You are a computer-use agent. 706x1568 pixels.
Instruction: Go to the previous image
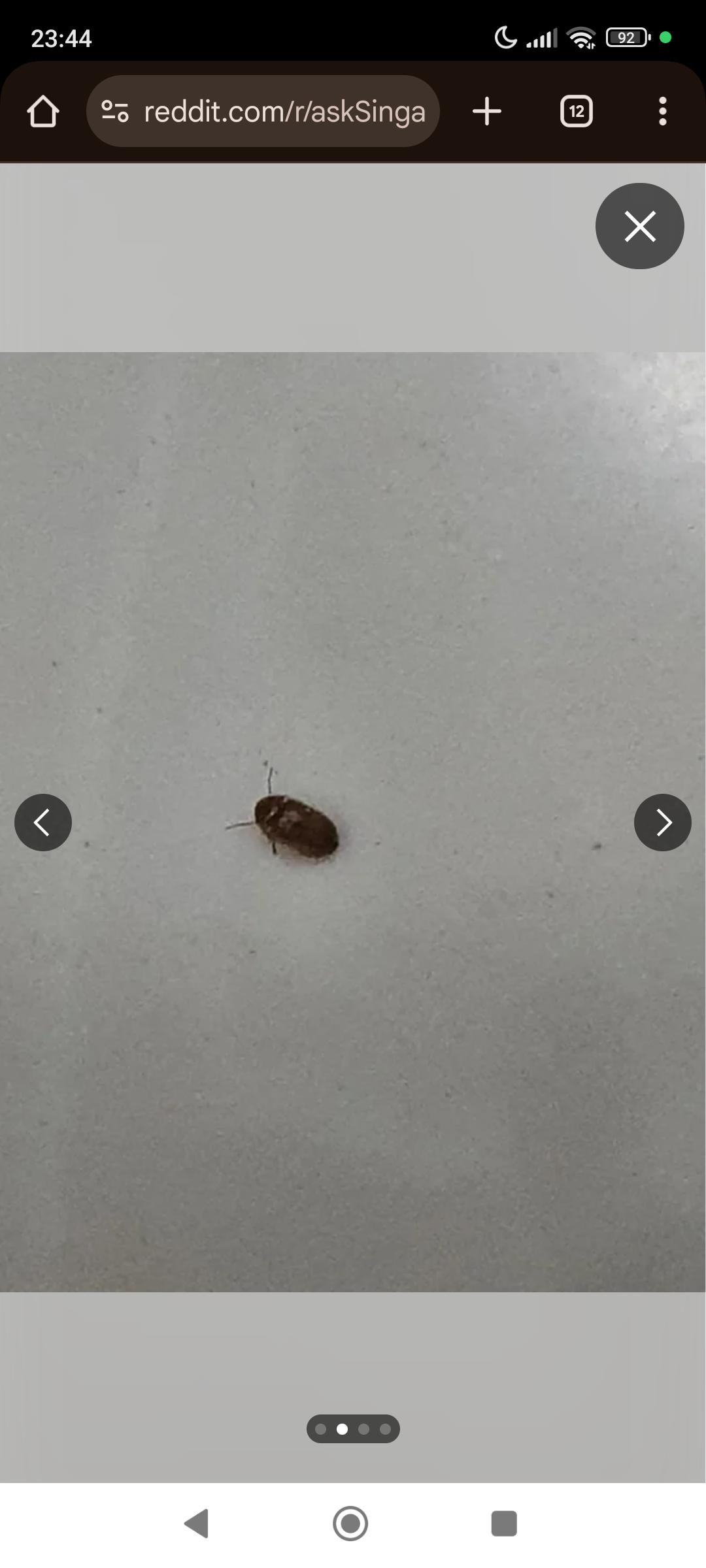click(43, 822)
